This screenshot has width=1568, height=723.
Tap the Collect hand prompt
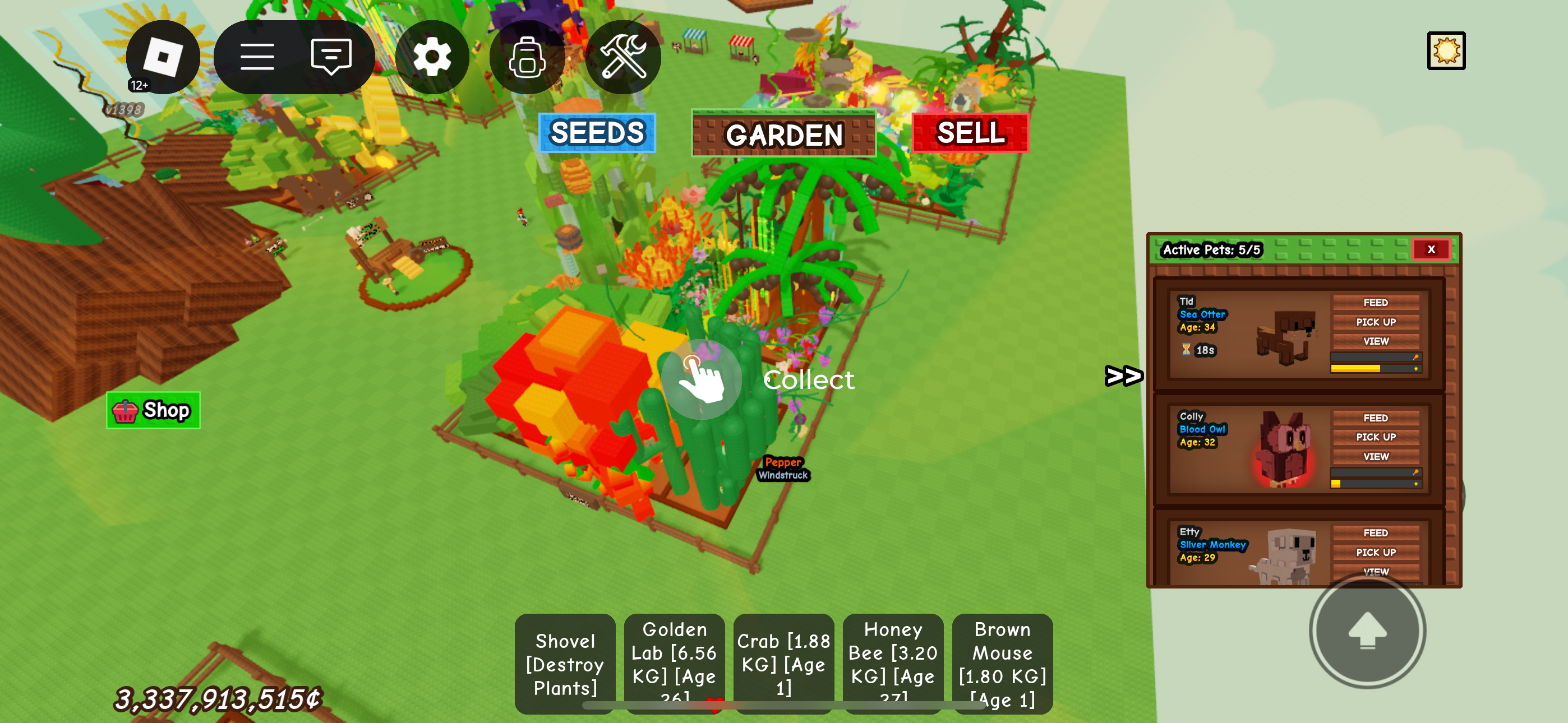[701, 379]
